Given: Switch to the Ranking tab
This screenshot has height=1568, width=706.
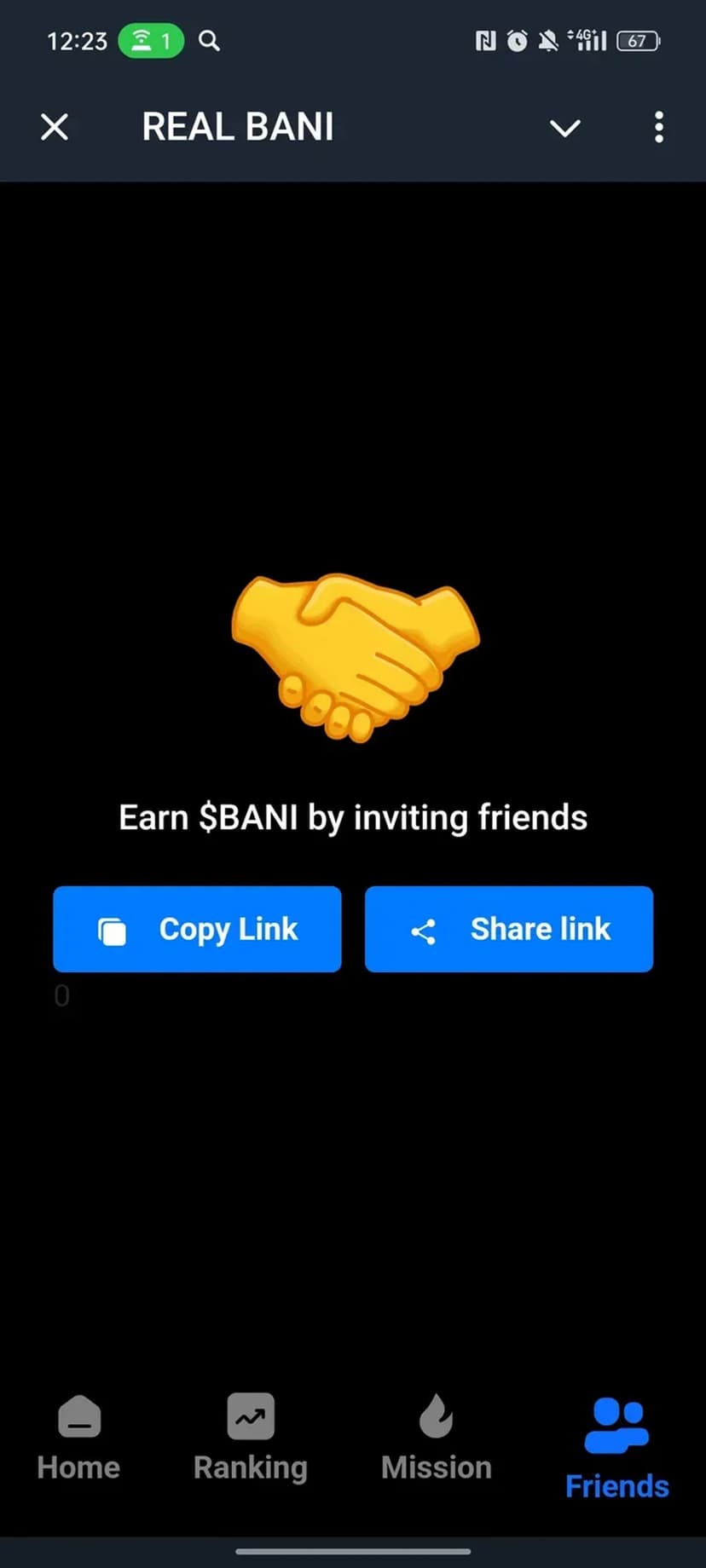Looking at the screenshot, I should (250, 1438).
